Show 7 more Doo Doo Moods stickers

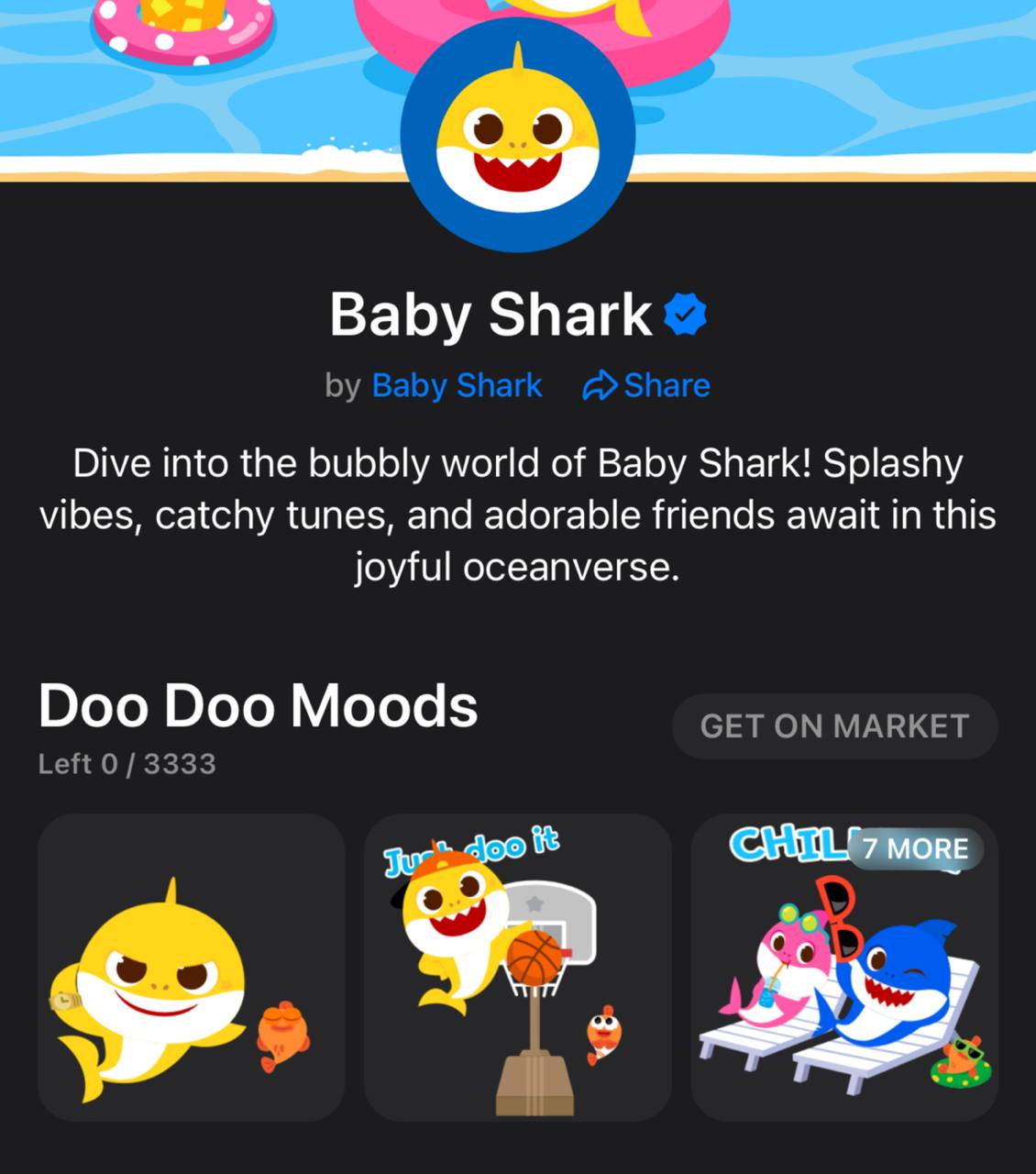click(915, 848)
